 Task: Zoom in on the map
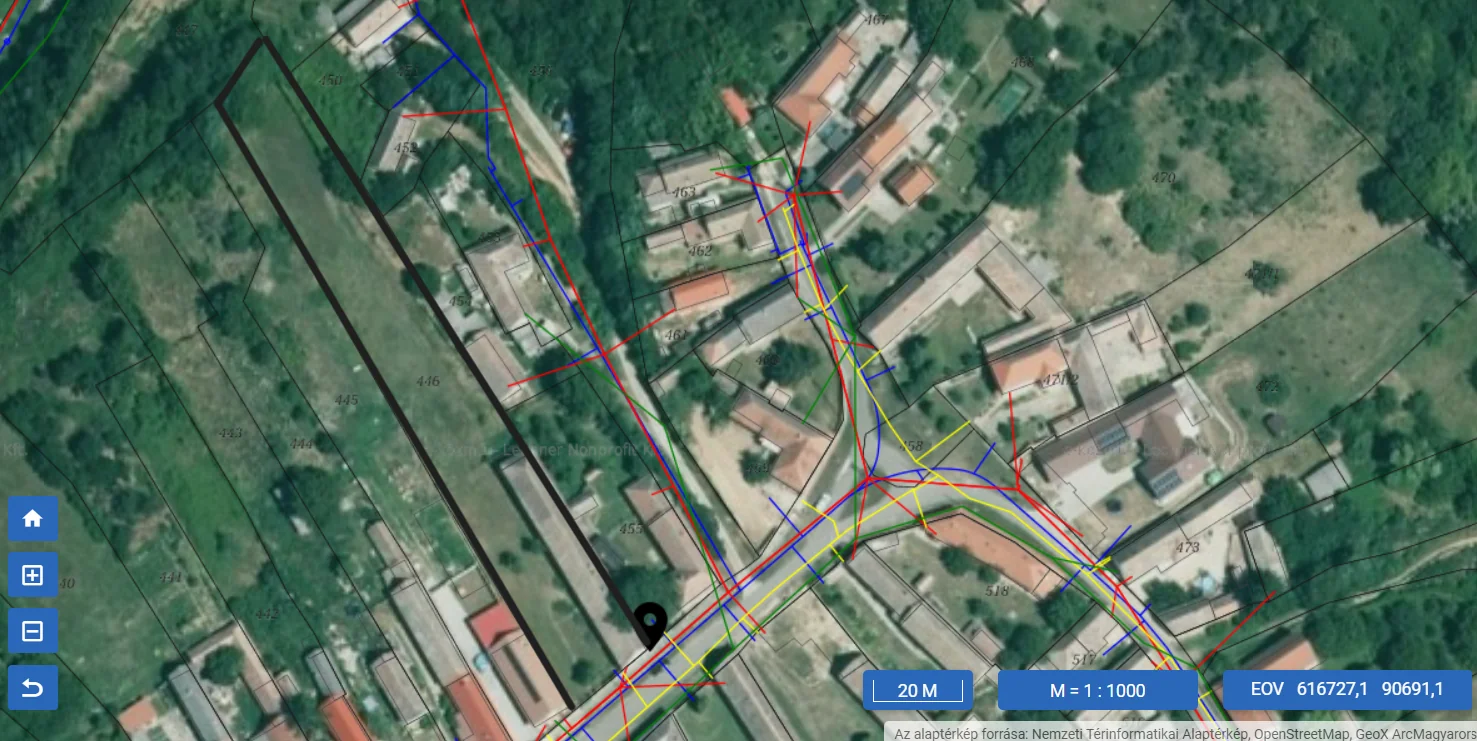pyautogui.click(x=33, y=575)
